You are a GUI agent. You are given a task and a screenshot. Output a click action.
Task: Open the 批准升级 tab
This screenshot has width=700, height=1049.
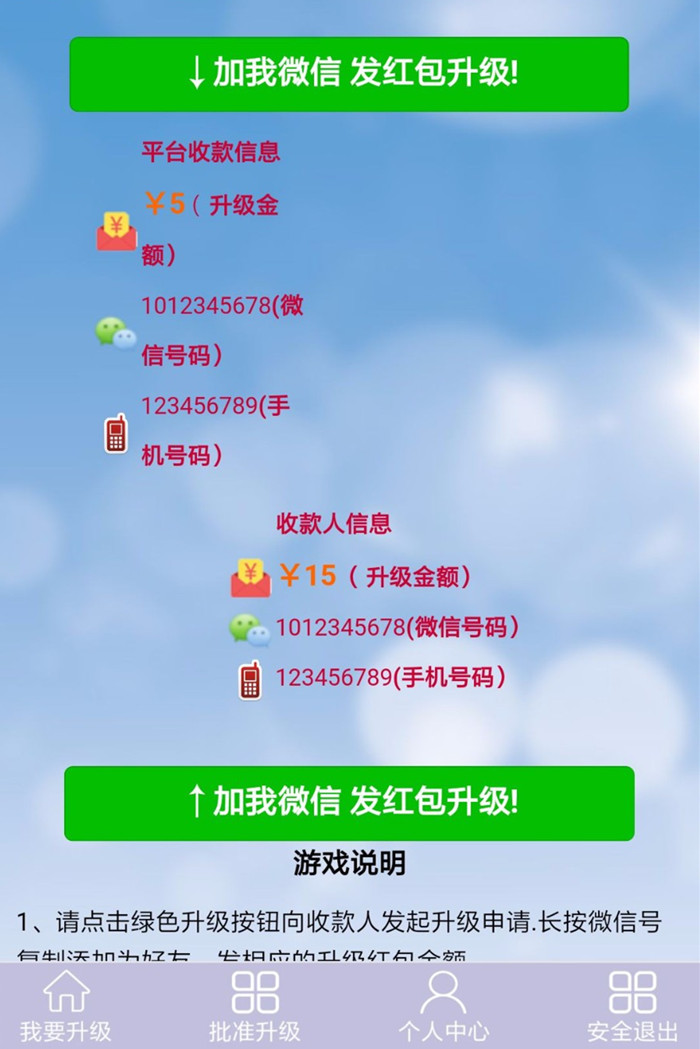(x=254, y=1006)
